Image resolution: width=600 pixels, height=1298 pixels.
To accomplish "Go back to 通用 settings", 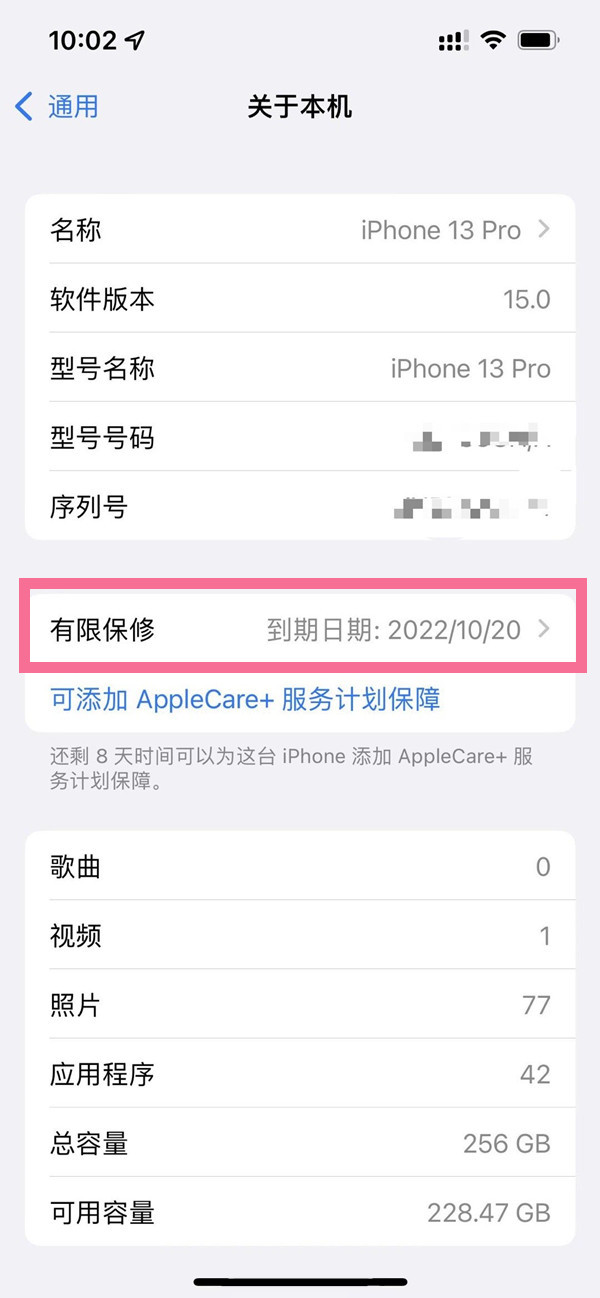I will click(57, 106).
